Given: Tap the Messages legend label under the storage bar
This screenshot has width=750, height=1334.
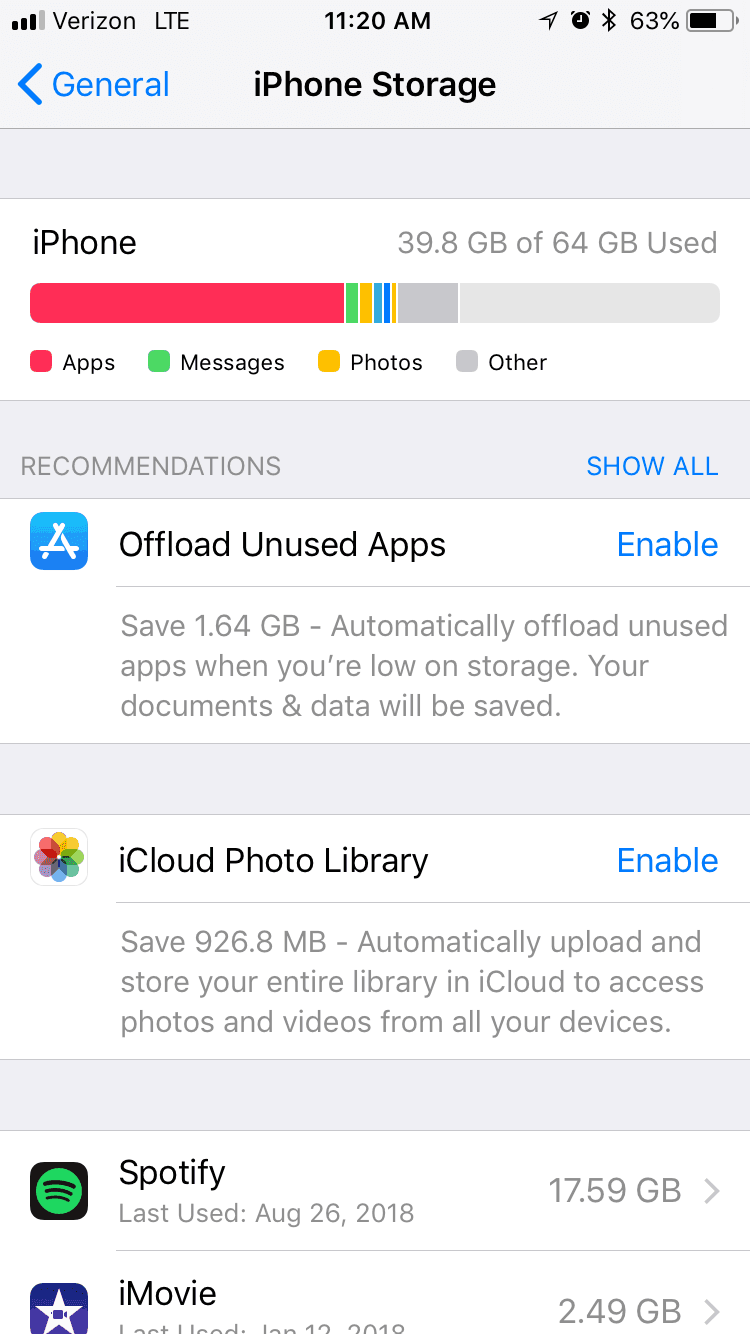Looking at the screenshot, I should 232,362.
